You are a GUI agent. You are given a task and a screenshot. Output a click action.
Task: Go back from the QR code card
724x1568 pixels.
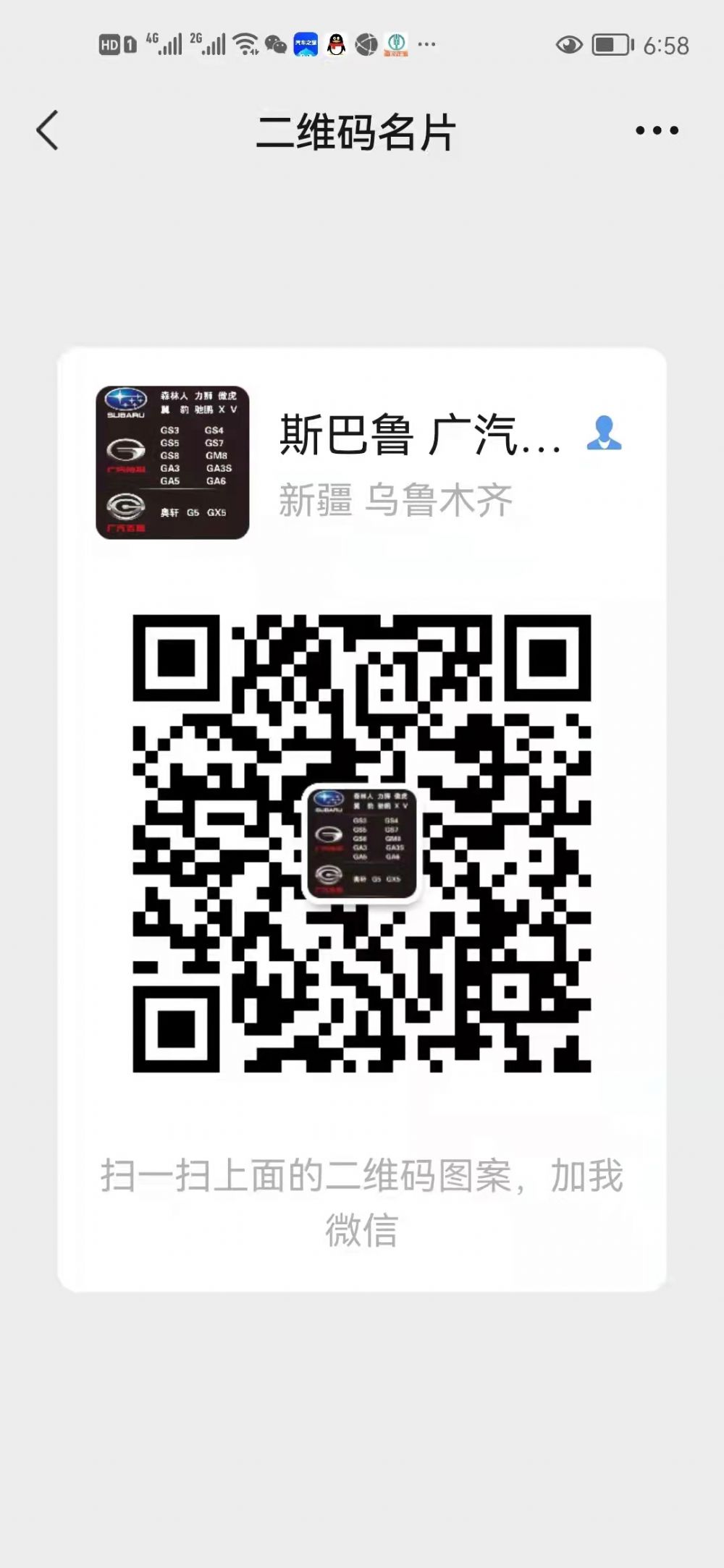tap(47, 131)
